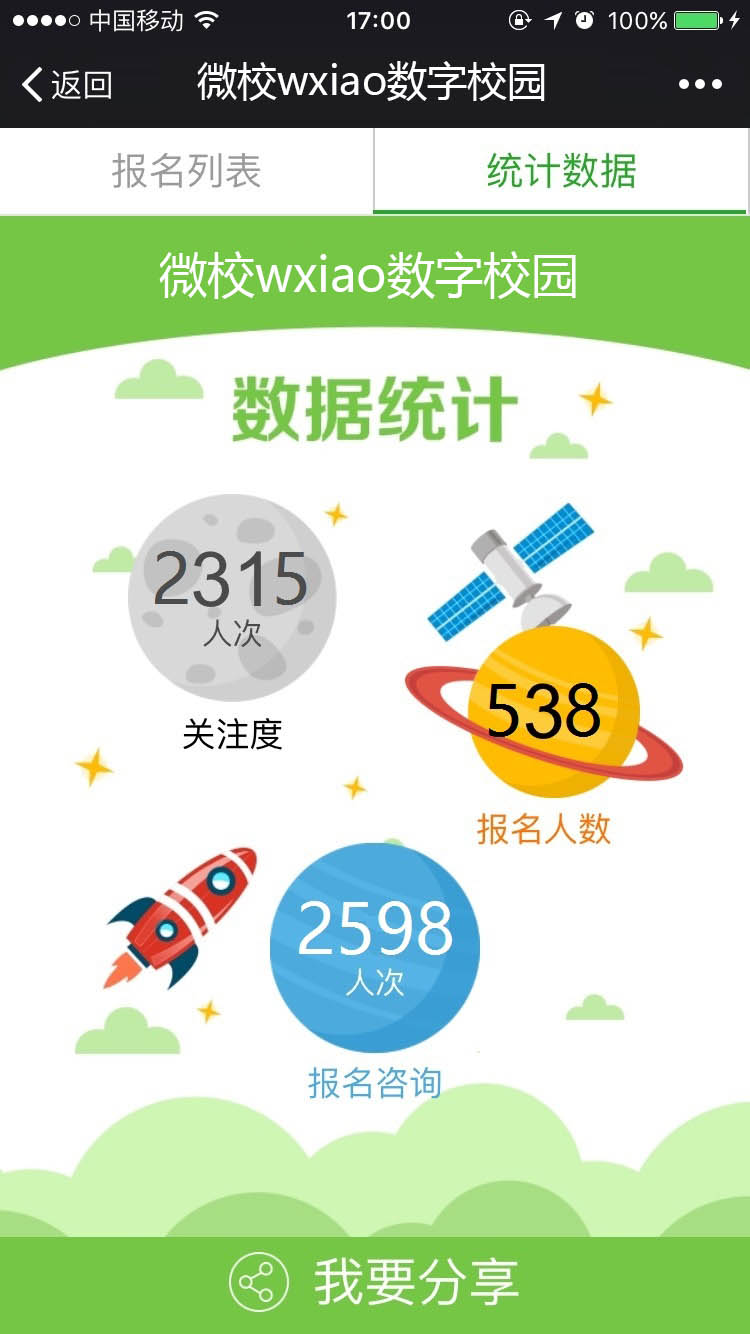Go back with the 返回 button
Screen dimensions: 750x1334
tap(67, 85)
